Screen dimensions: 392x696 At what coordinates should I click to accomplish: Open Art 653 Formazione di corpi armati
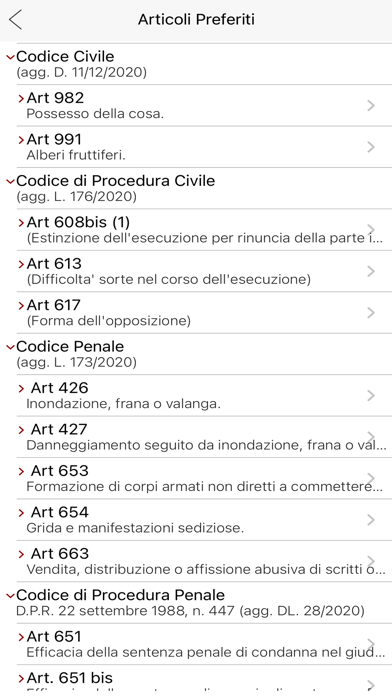pos(204,478)
